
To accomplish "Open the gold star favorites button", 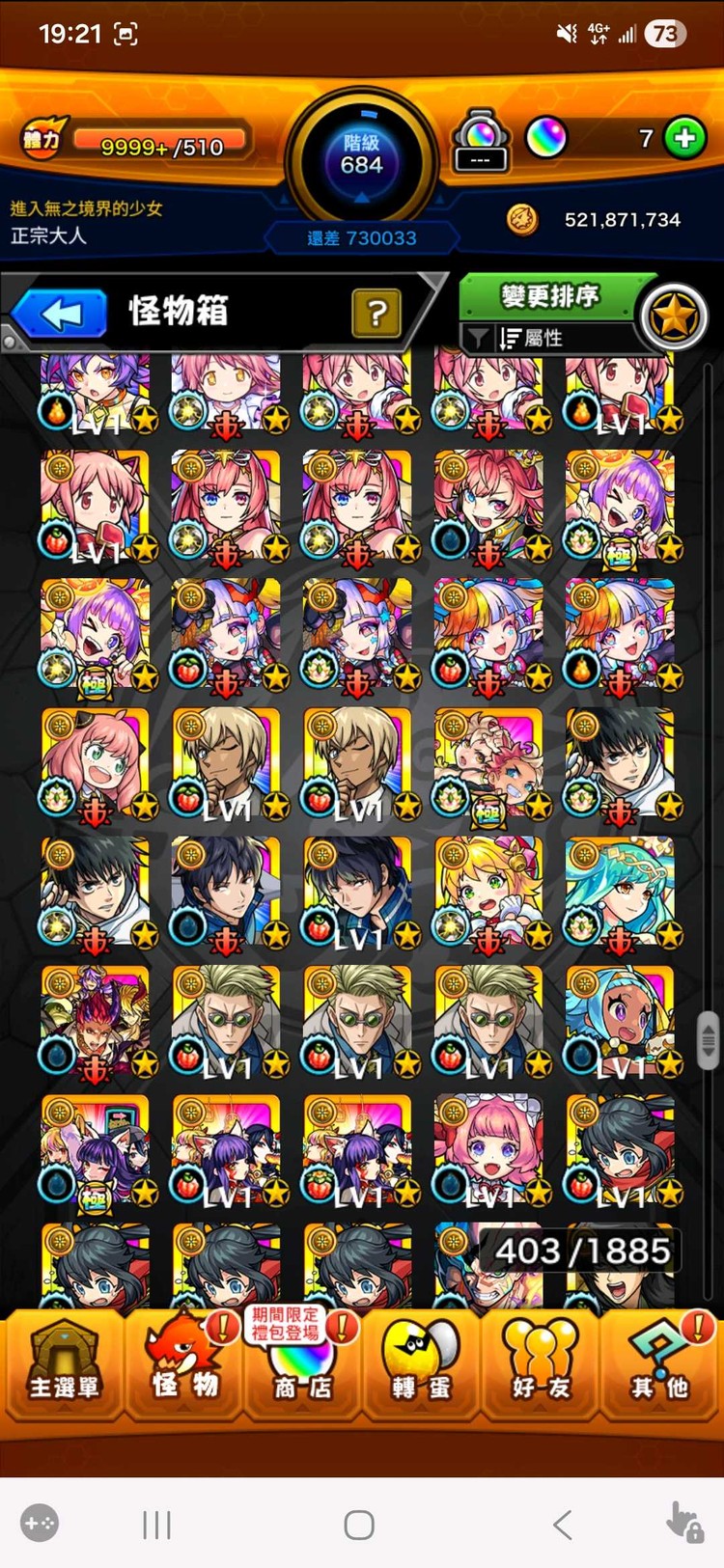I will coord(673,316).
